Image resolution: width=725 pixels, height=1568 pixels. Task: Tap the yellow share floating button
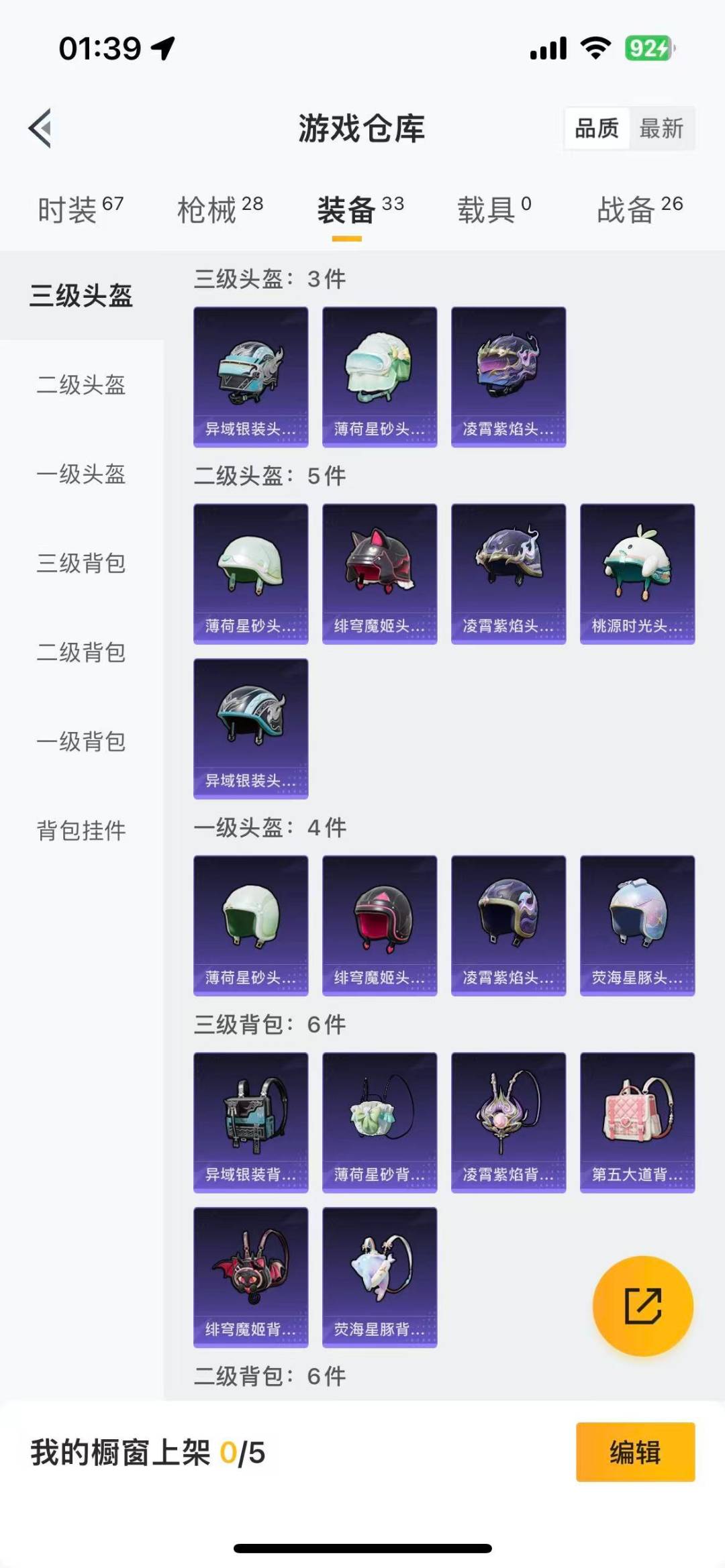[x=642, y=1306]
